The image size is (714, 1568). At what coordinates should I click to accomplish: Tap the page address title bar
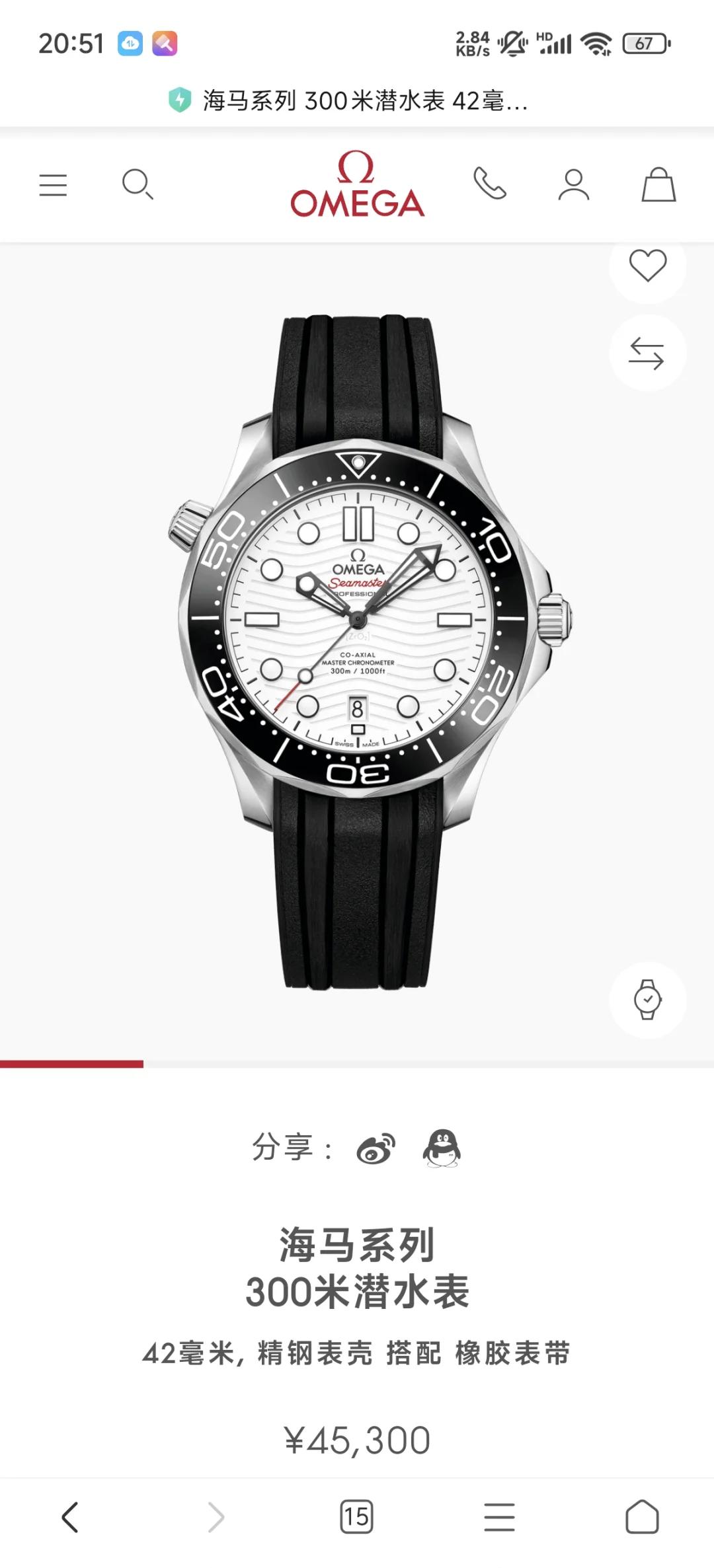[357, 100]
